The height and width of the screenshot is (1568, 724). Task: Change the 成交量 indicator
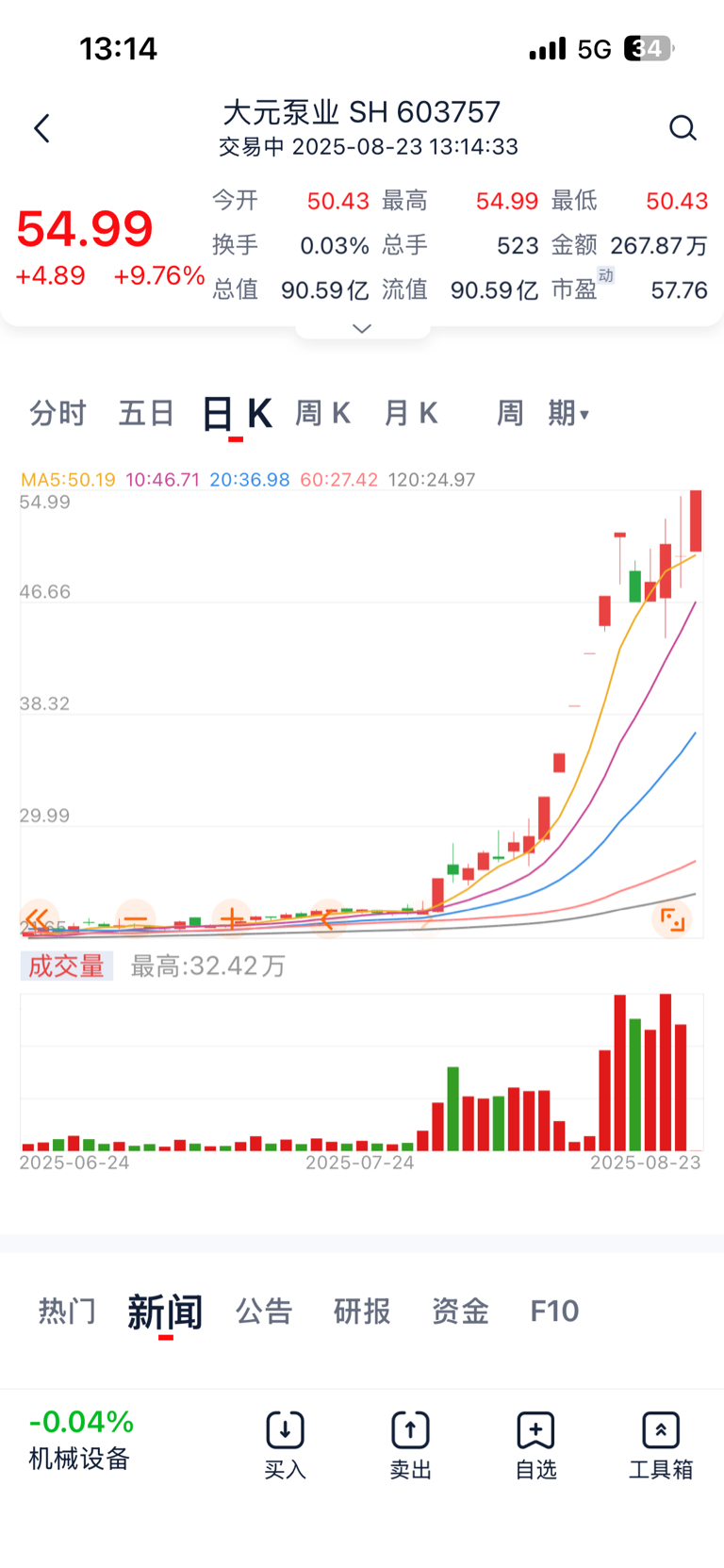[x=66, y=966]
